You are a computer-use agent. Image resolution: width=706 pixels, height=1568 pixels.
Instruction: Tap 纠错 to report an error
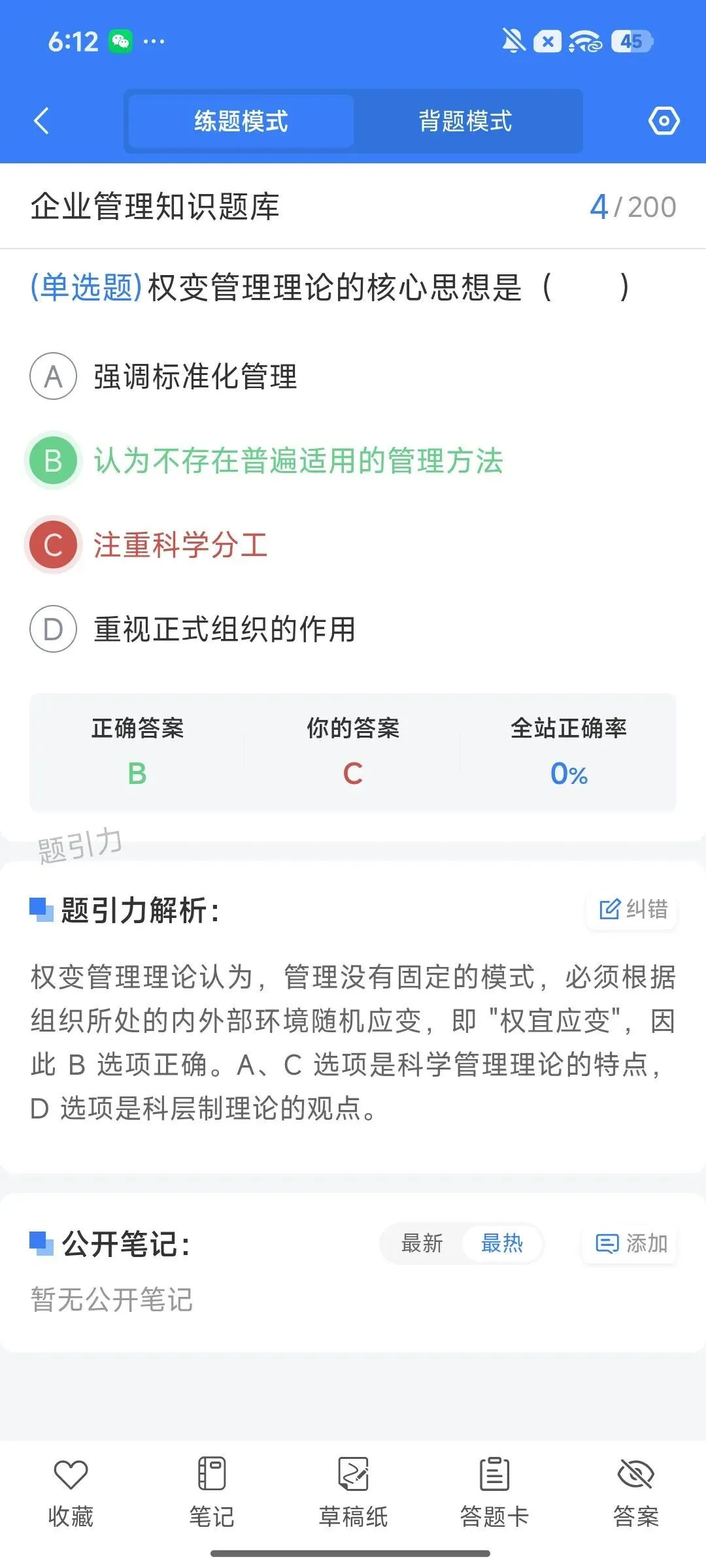[633, 909]
